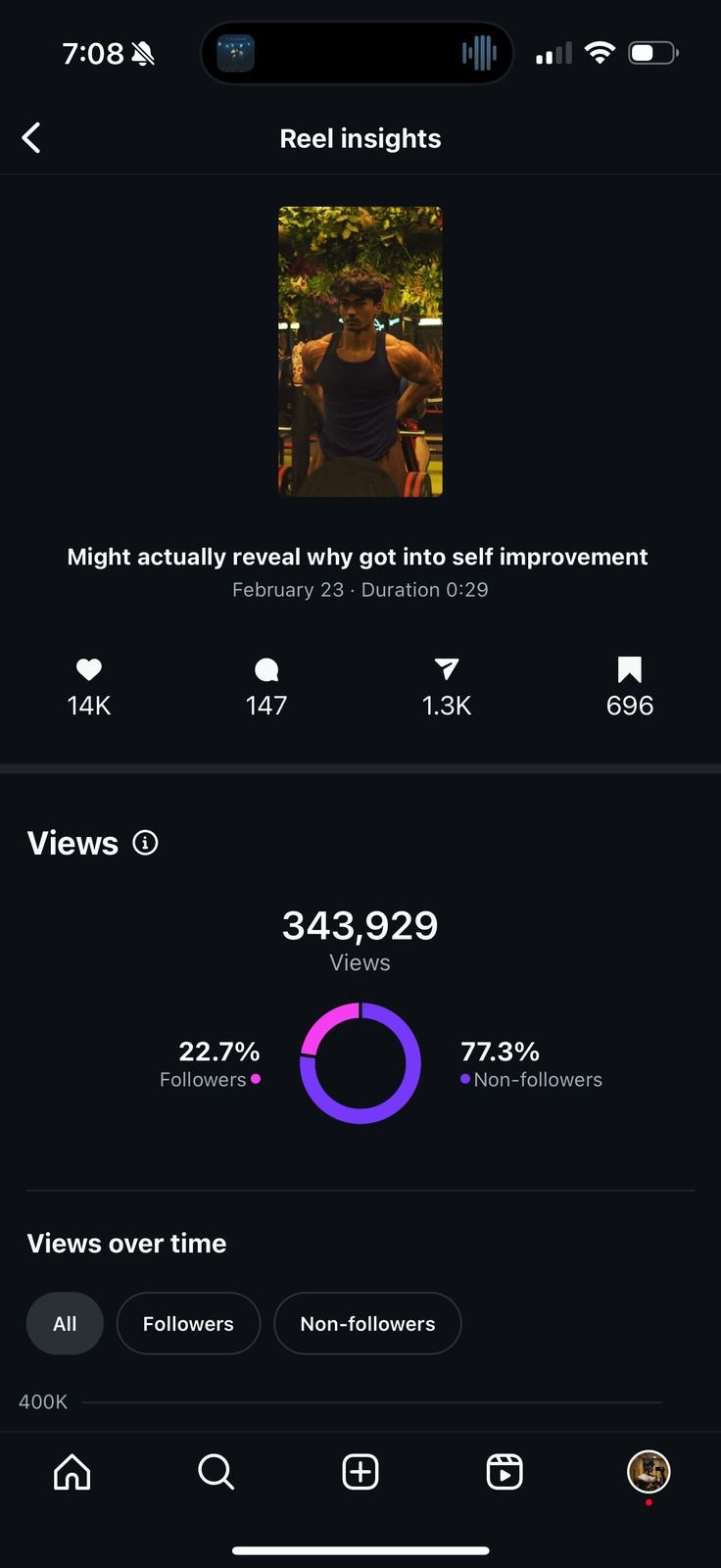
Task: Open the Views info icon
Action: pyautogui.click(x=145, y=843)
